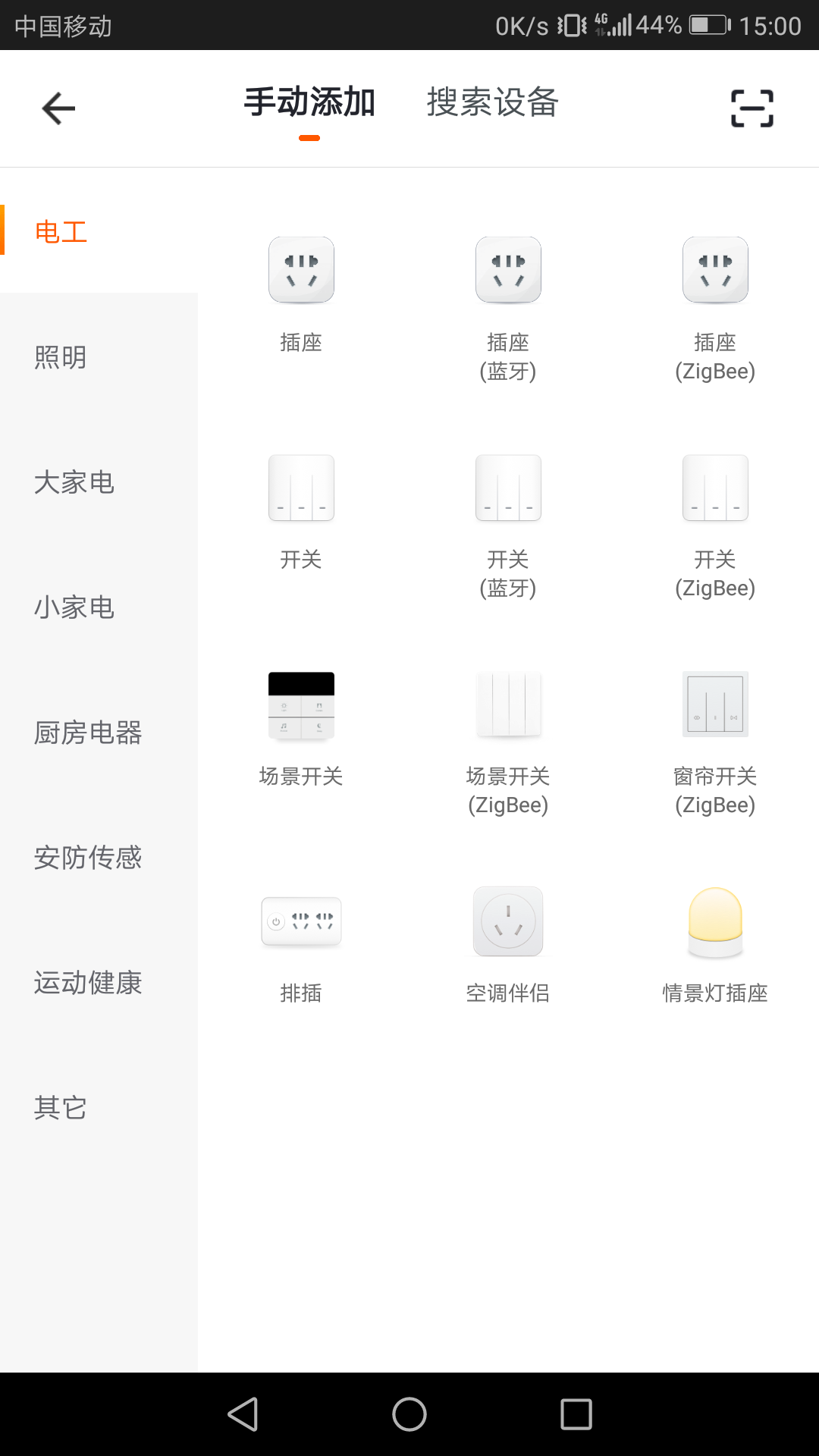Screen dimensions: 819x1456
Task: Open the 厨房电器 category
Action: pos(88,732)
